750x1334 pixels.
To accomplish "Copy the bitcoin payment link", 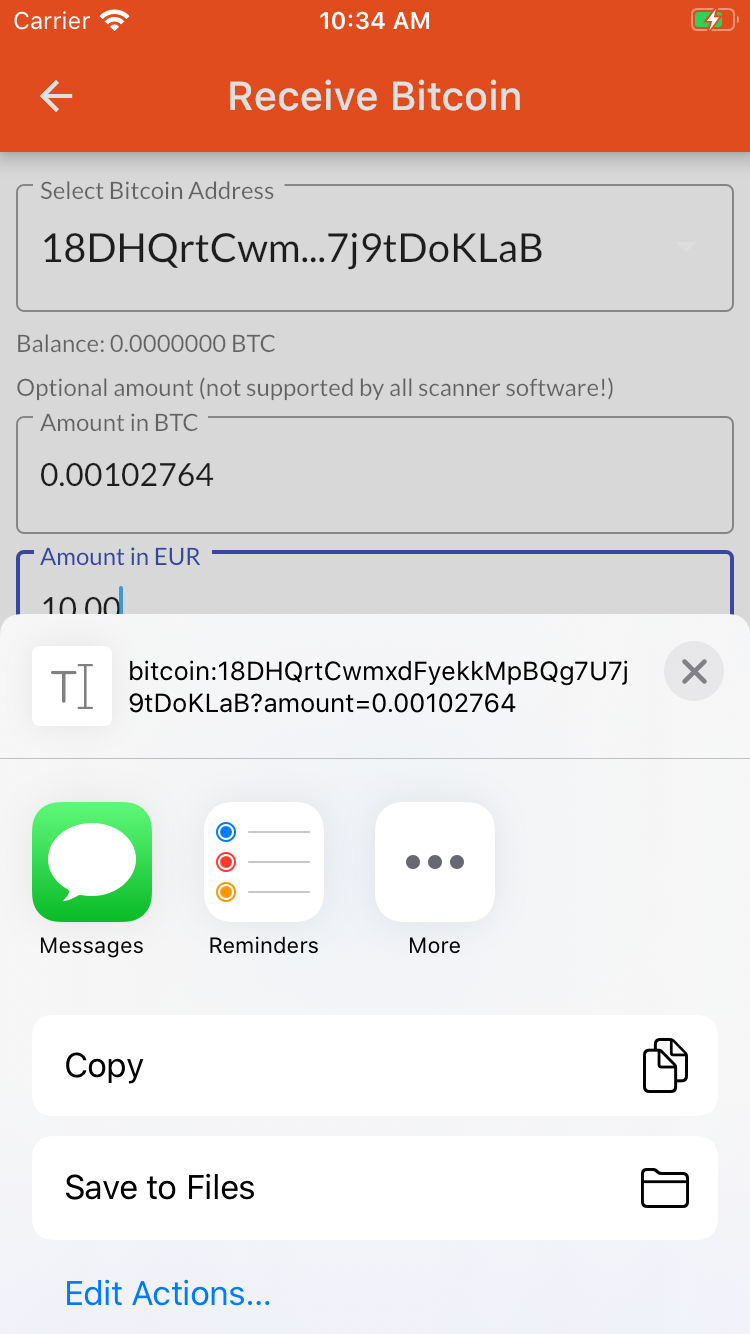I will 375,1066.
